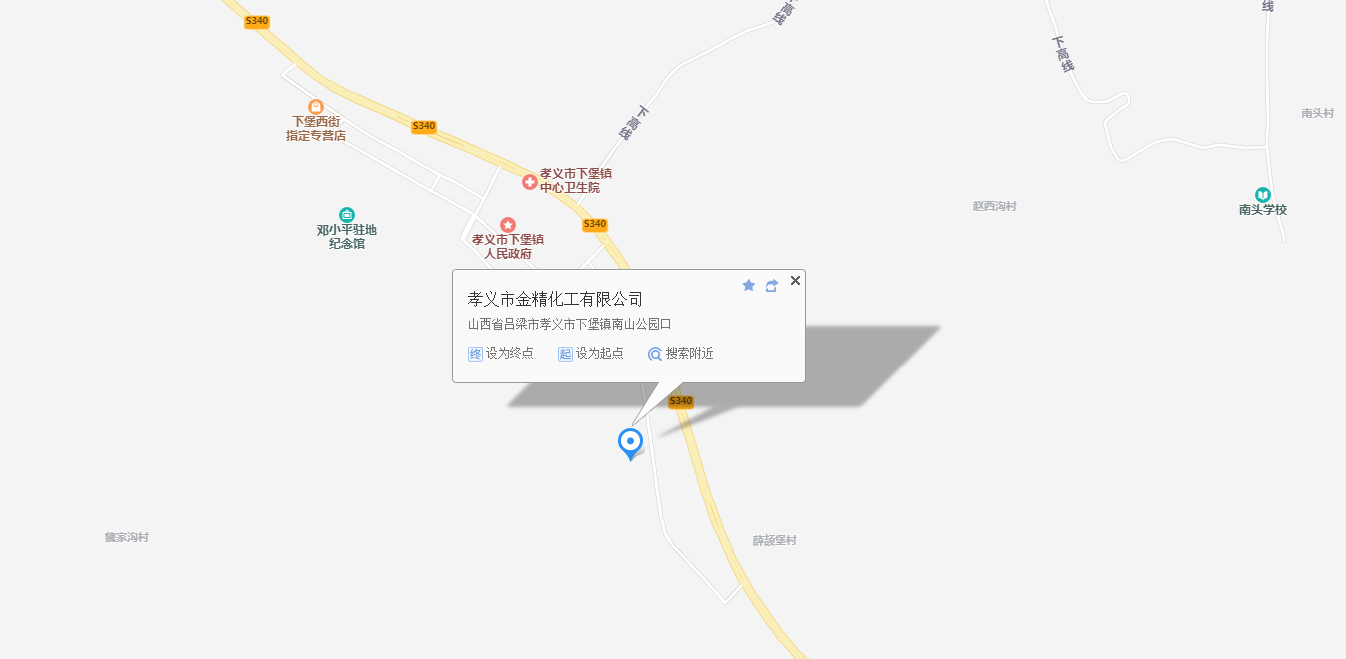Select 下堡西街指定专营店 shop marker
Screen dimensions: 1346x659
click(316, 107)
